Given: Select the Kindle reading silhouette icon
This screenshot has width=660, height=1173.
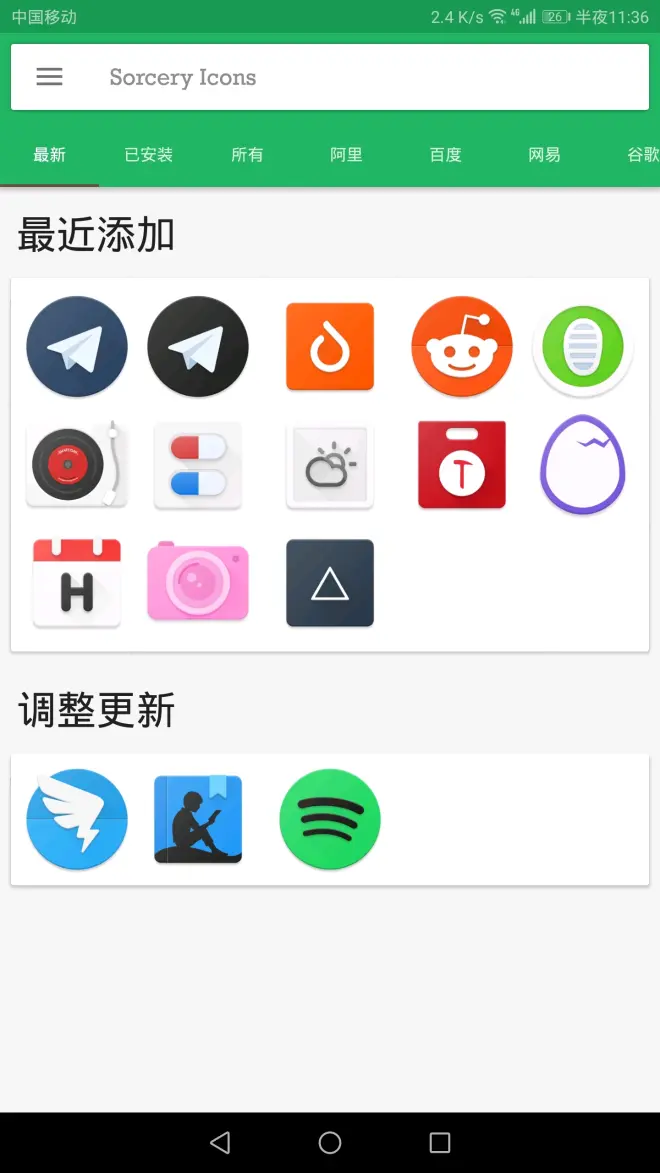Looking at the screenshot, I should 198,819.
